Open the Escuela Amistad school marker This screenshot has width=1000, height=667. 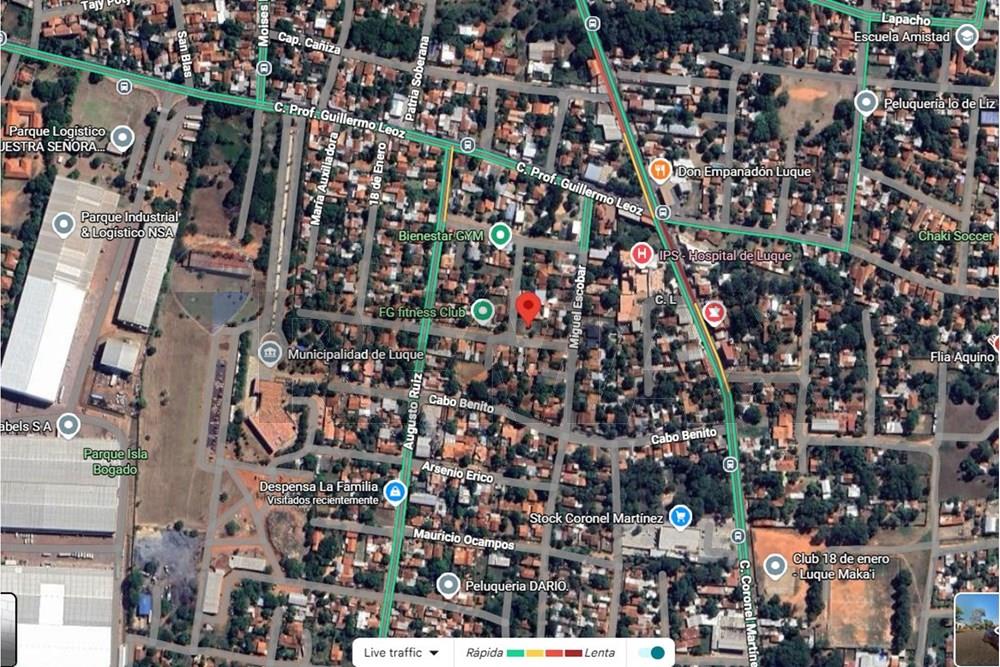pyautogui.click(x=966, y=37)
